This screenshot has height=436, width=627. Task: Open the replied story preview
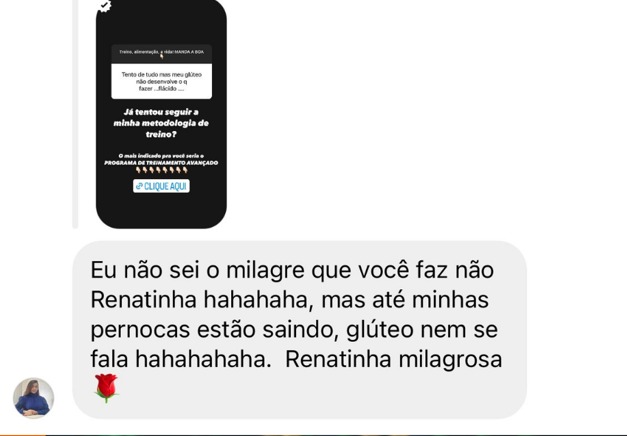161,113
